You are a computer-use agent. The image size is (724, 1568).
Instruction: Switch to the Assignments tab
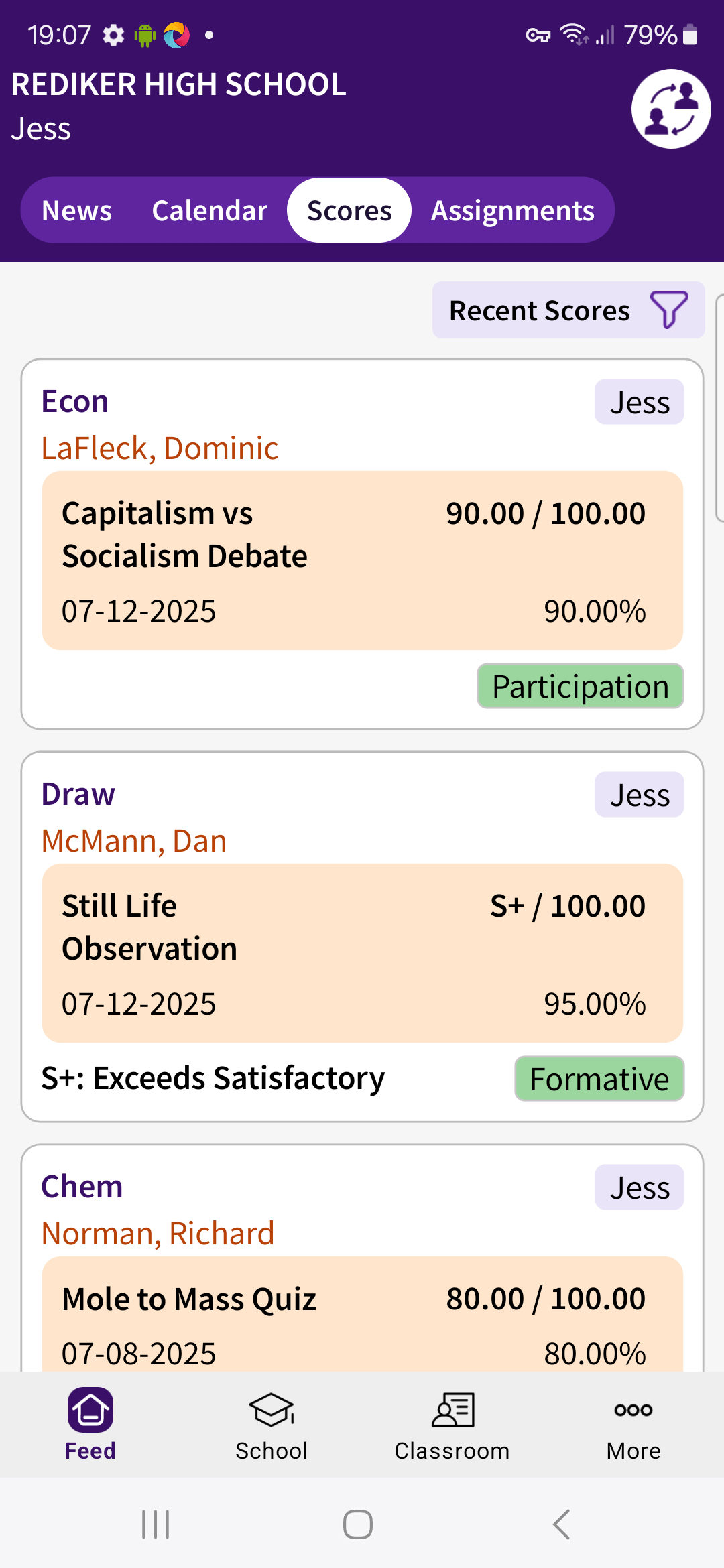pos(512,210)
